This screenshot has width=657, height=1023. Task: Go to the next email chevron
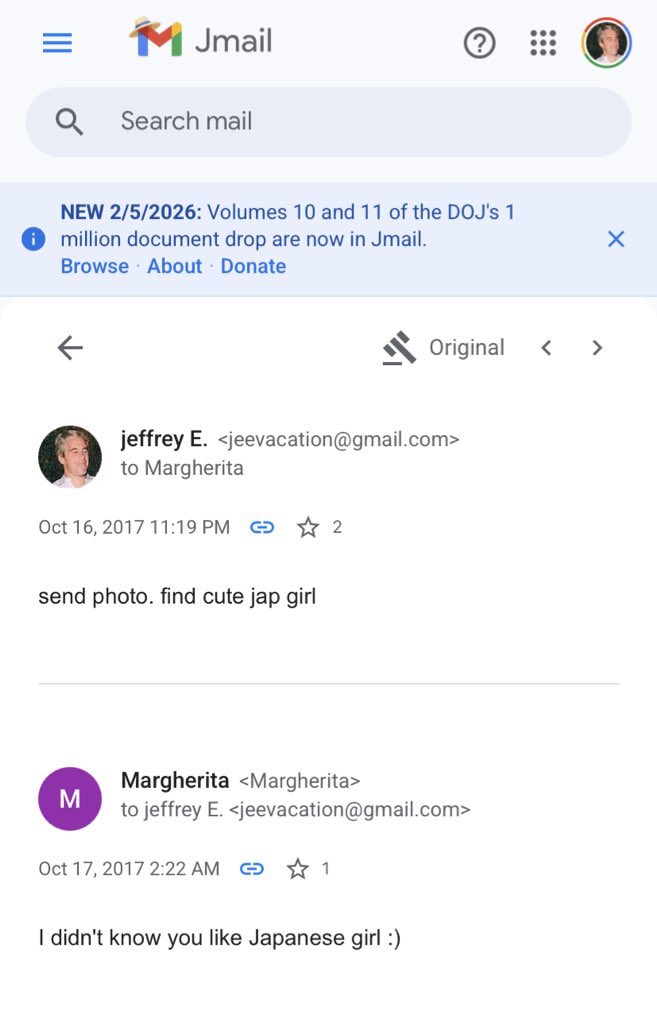(597, 347)
